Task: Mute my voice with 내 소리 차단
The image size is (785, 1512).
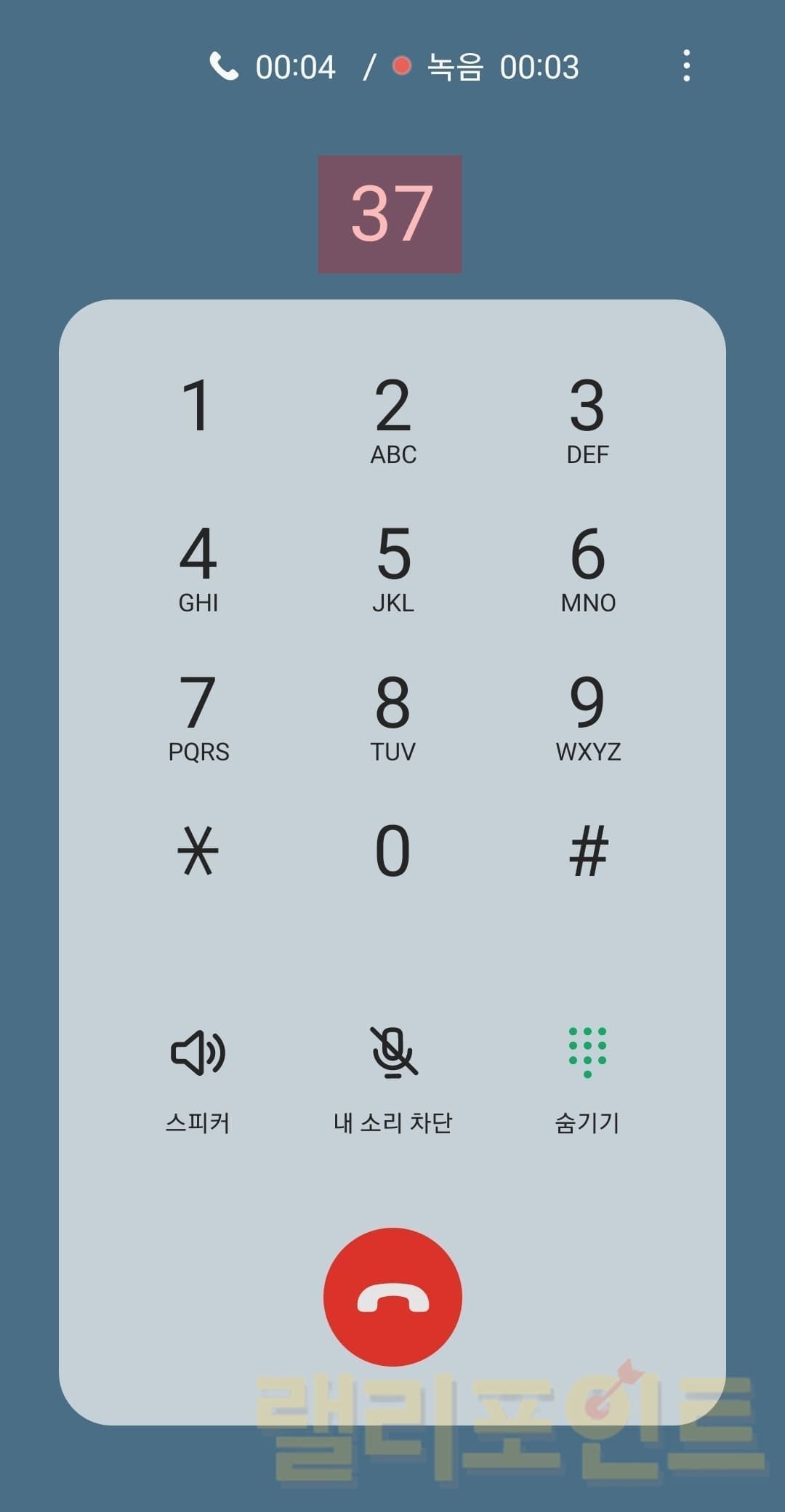Action: point(393,1077)
